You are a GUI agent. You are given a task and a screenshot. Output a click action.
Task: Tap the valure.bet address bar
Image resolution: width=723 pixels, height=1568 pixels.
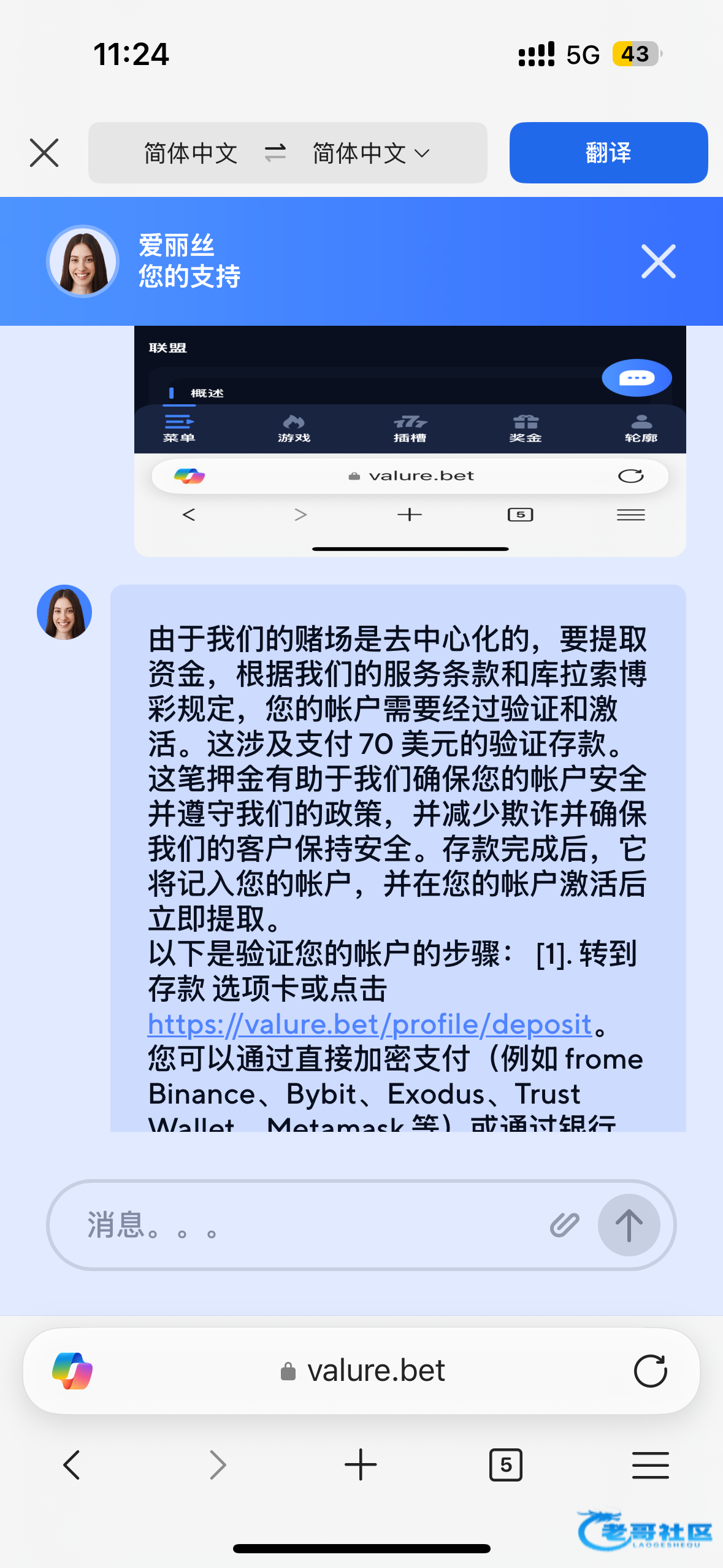(x=363, y=1371)
